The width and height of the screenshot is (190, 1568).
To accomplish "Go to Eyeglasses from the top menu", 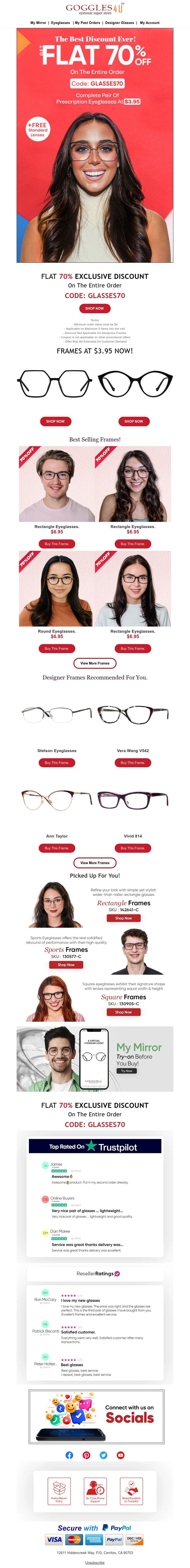I will 60,23.
